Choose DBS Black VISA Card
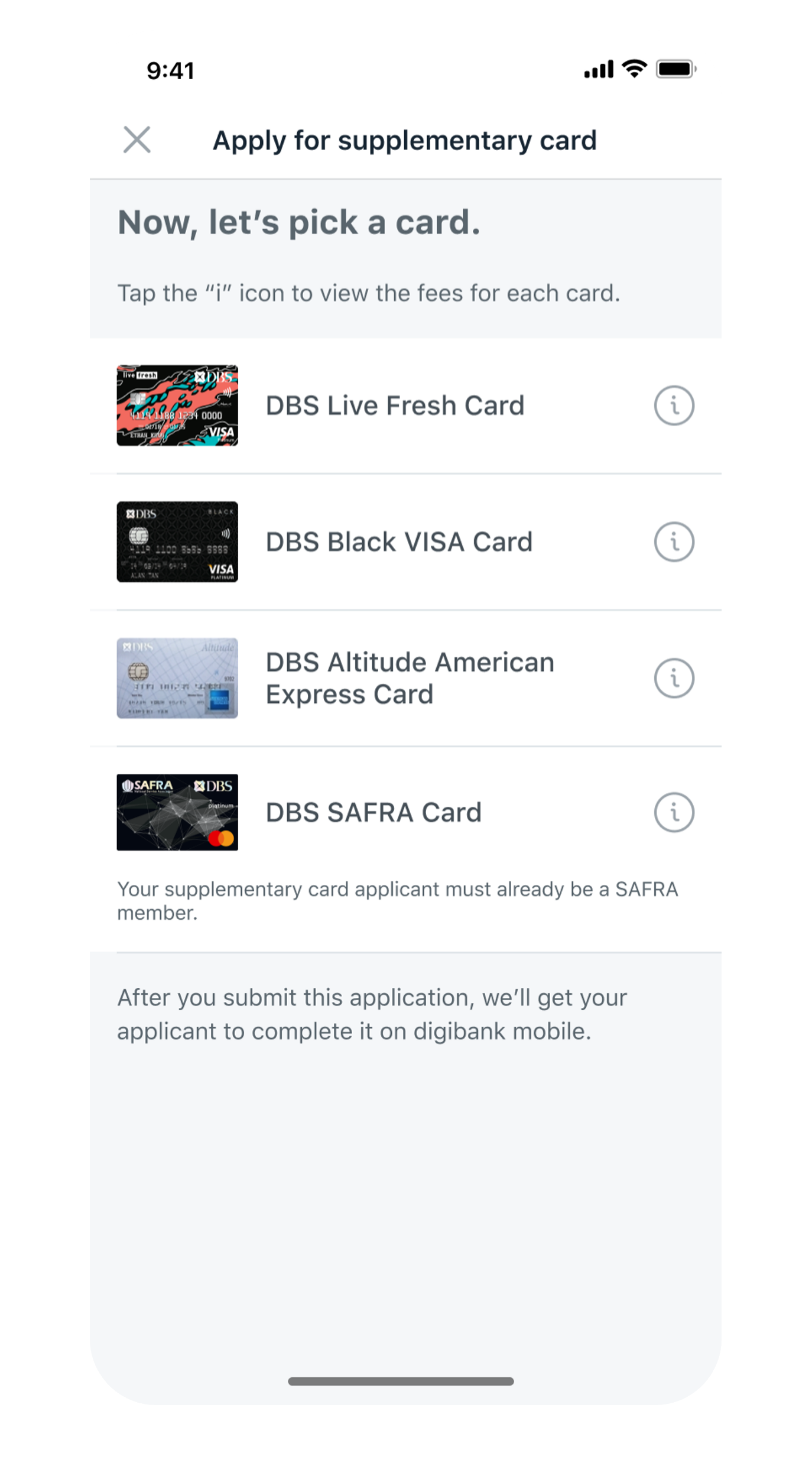This screenshot has width=812, height=1463. (x=399, y=541)
